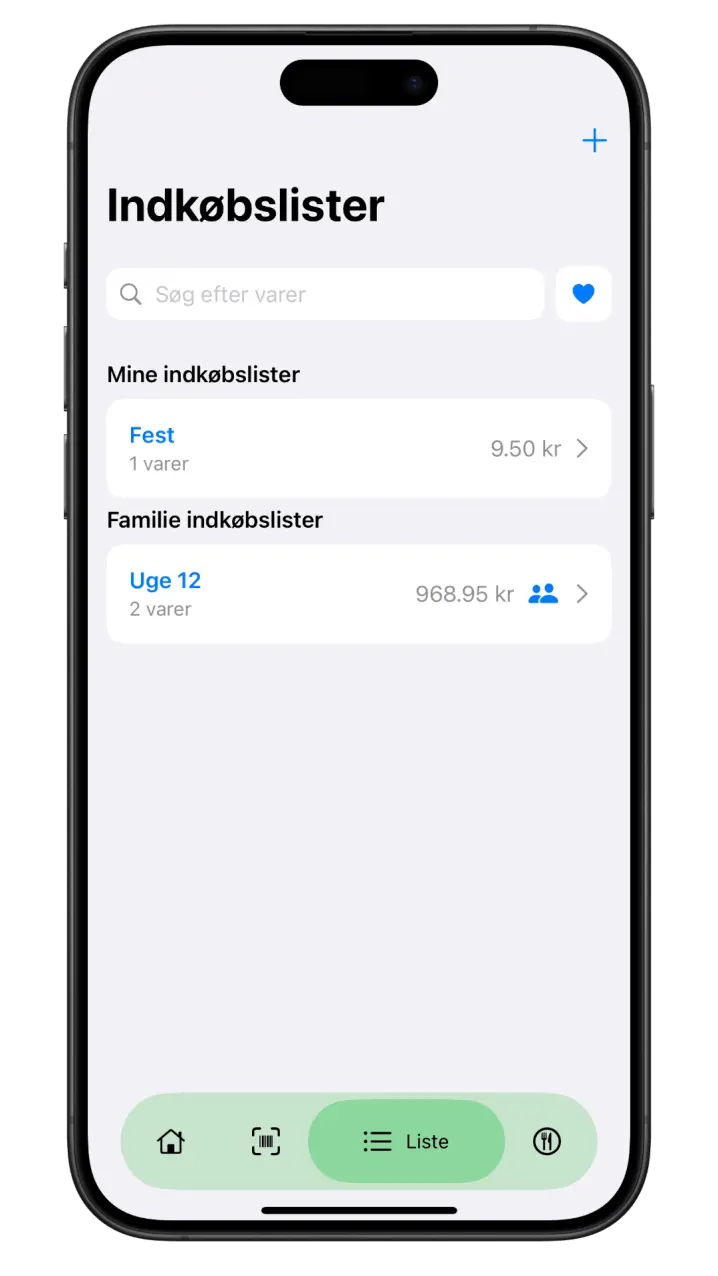Image resolution: width=718 pixels, height=1276 pixels.
Task: Add a new shopping list with plus
Action: [594, 141]
